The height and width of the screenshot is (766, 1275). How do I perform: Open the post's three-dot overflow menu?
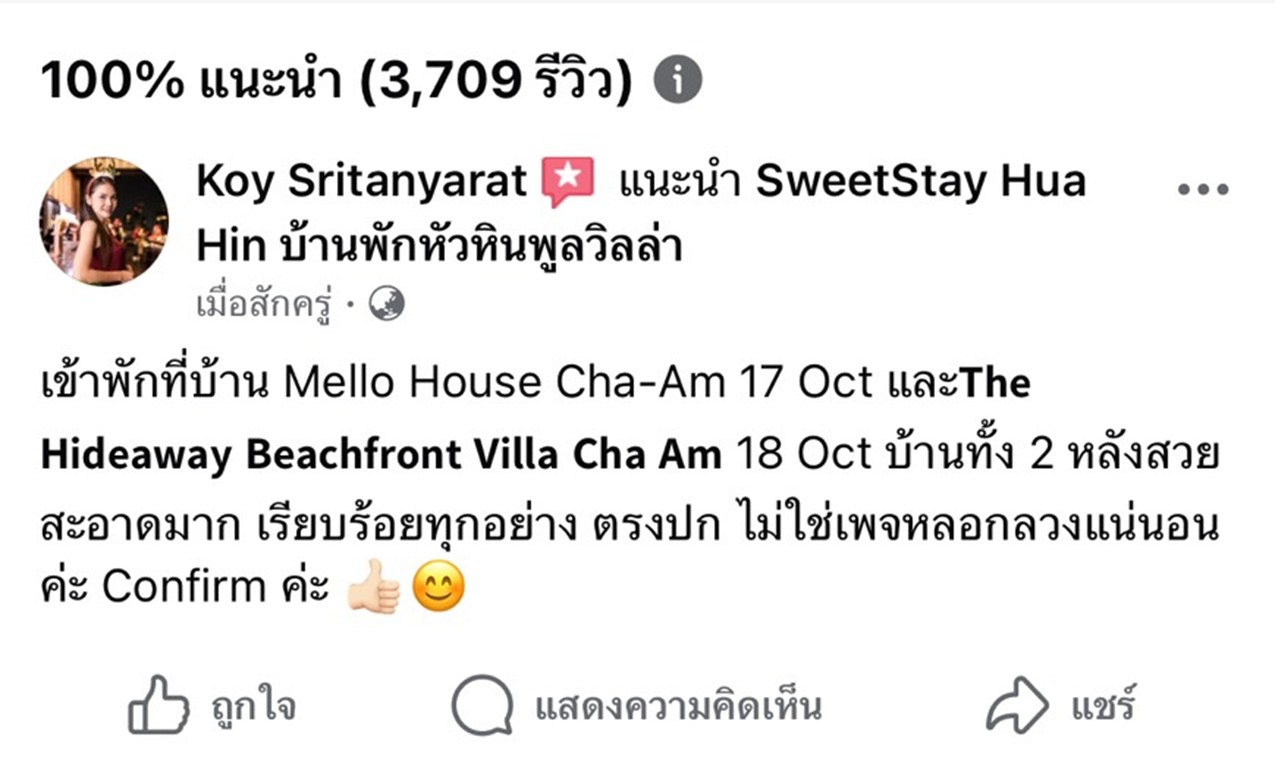(1202, 189)
